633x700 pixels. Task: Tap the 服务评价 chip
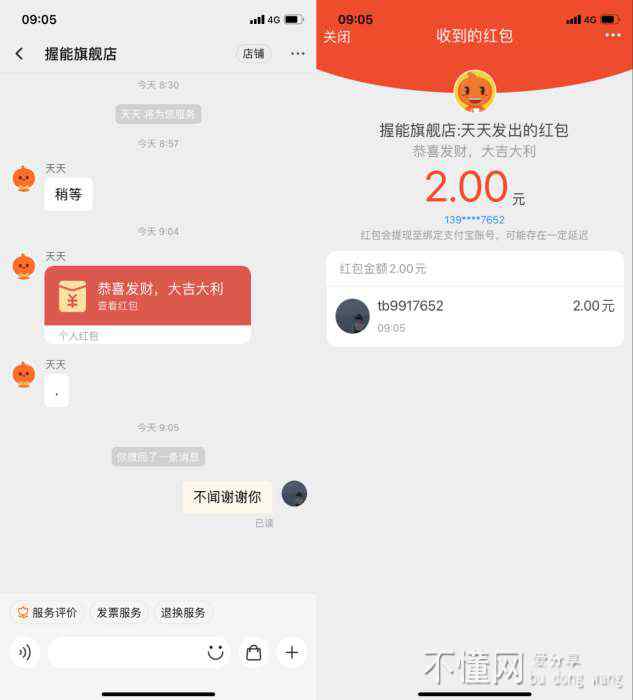[x=47, y=613]
